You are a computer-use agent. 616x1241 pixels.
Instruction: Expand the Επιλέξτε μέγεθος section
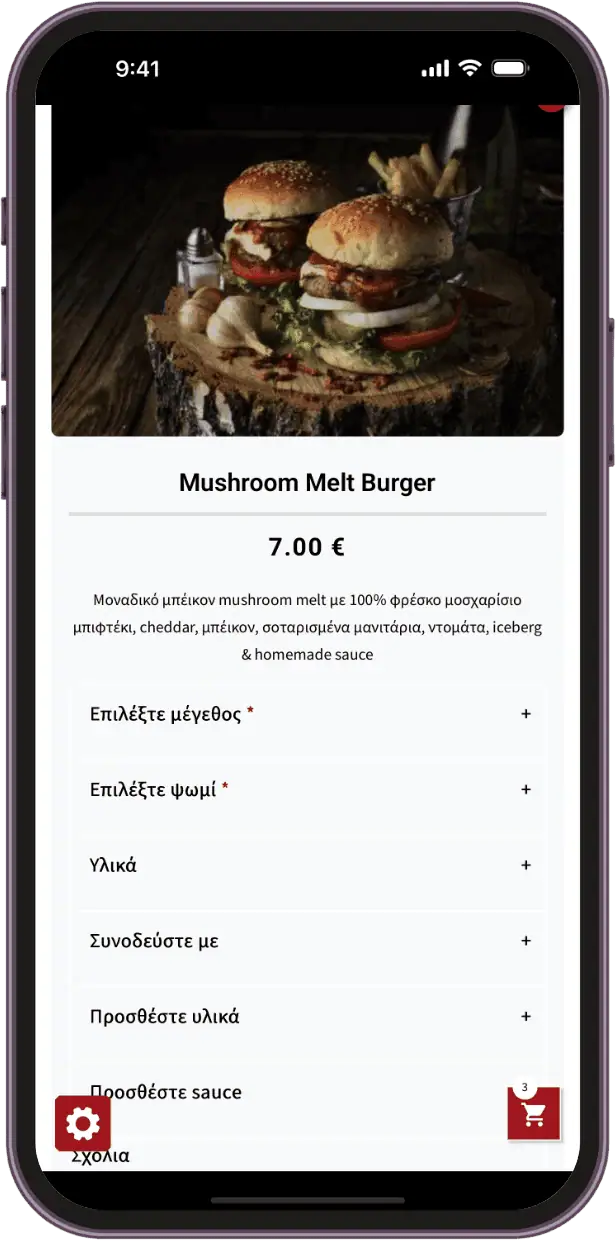(525, 714)
